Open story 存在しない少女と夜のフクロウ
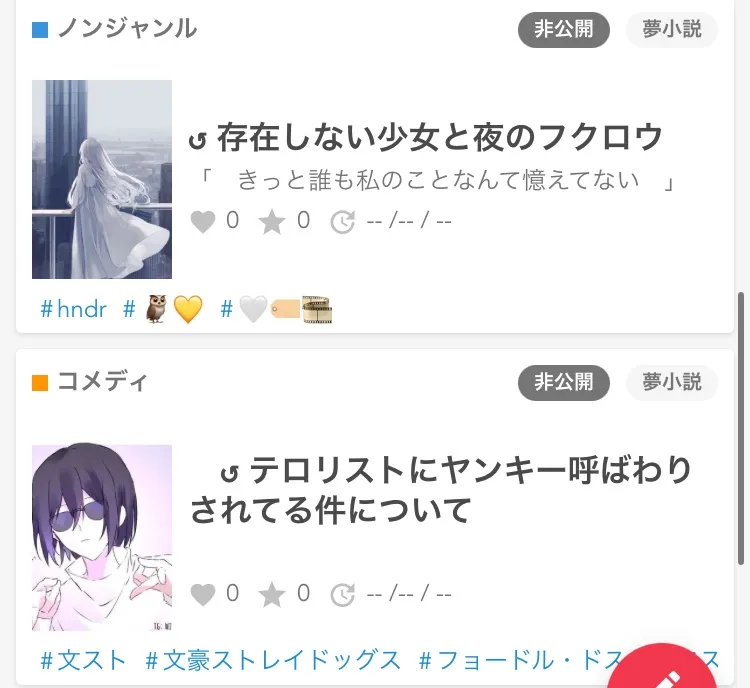Image resolution: width=750 pixels, height=688 pixels. [440, 137]
